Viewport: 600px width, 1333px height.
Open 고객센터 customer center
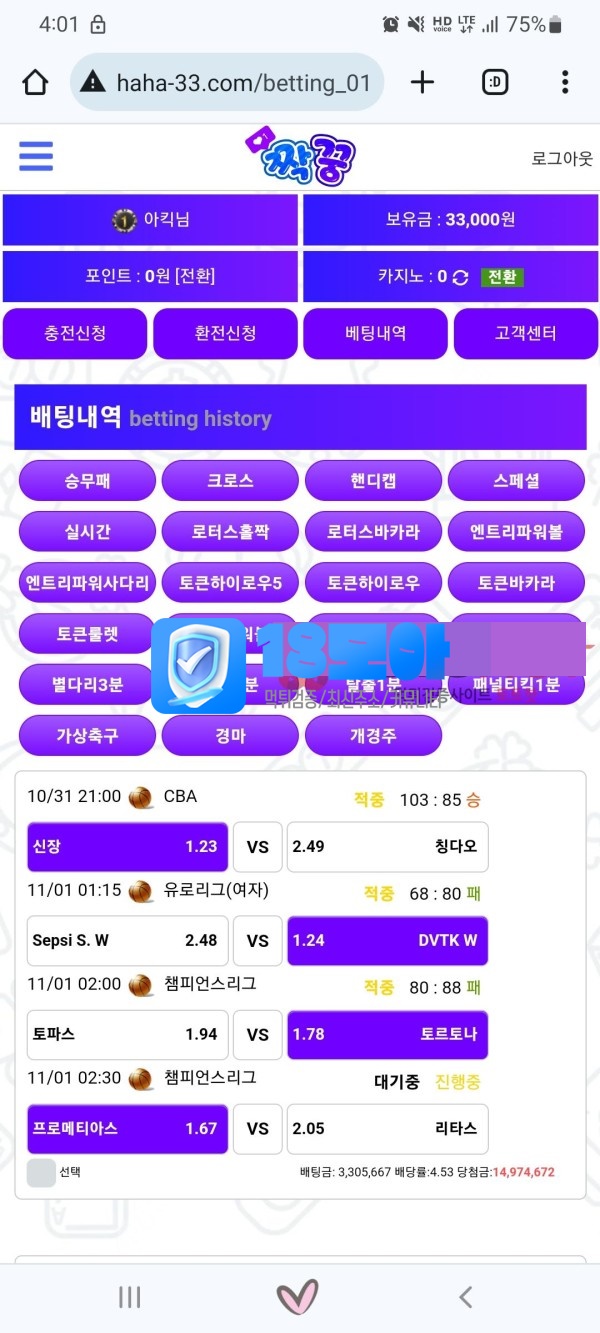pos(525,333)
